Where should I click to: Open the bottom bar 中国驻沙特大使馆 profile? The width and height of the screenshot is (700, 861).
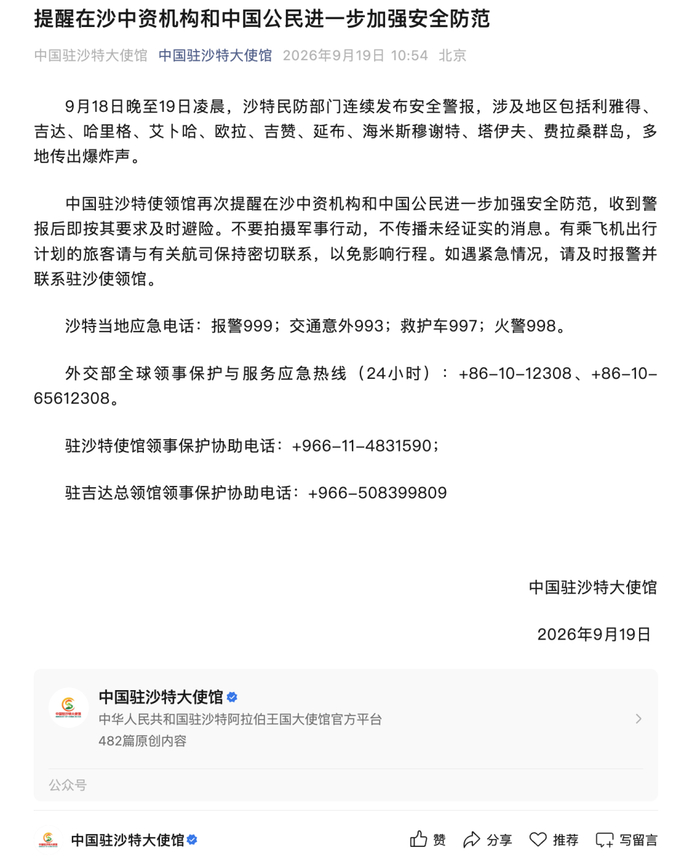pos(117,840)
